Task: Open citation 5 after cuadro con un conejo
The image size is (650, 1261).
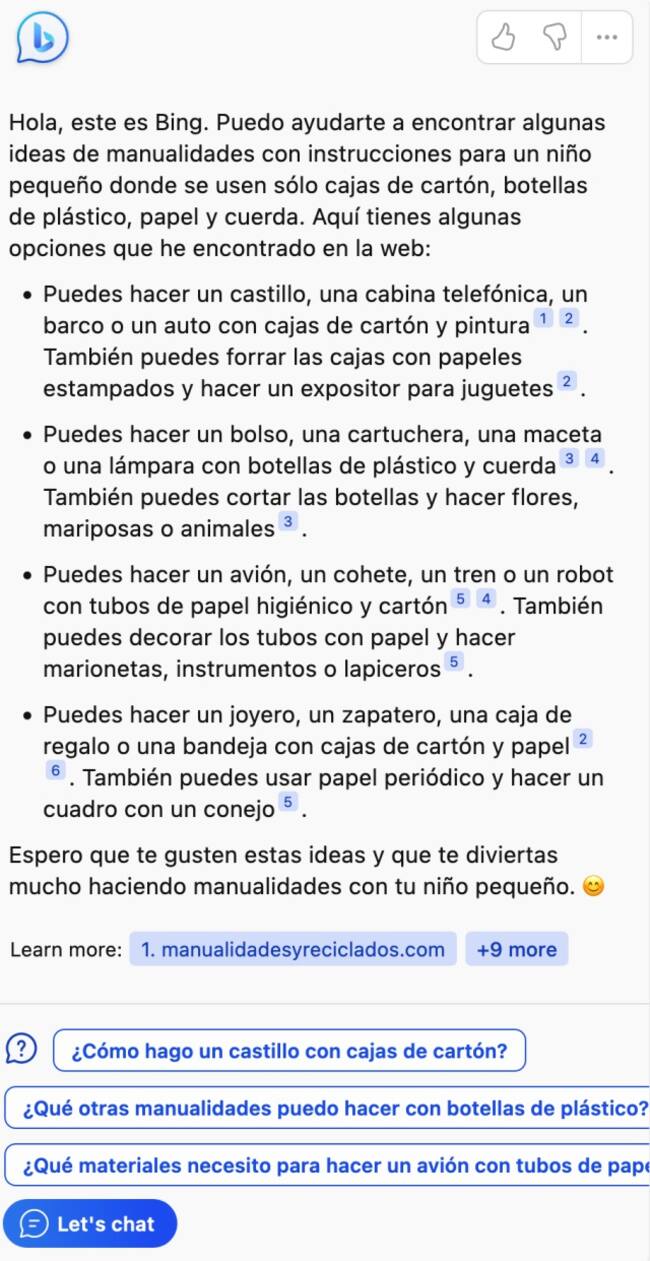Action: 289,802
